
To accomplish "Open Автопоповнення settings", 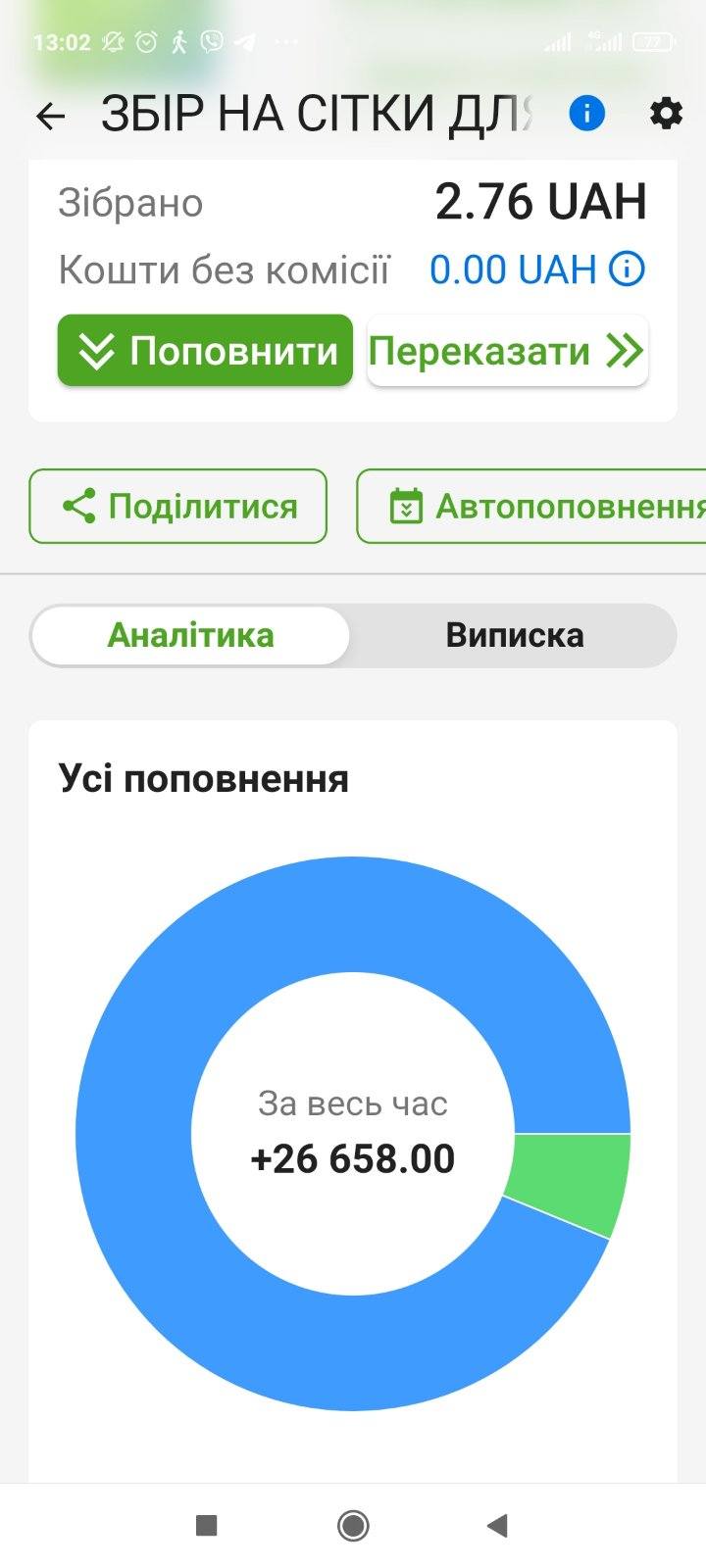I will click(534, 507).
